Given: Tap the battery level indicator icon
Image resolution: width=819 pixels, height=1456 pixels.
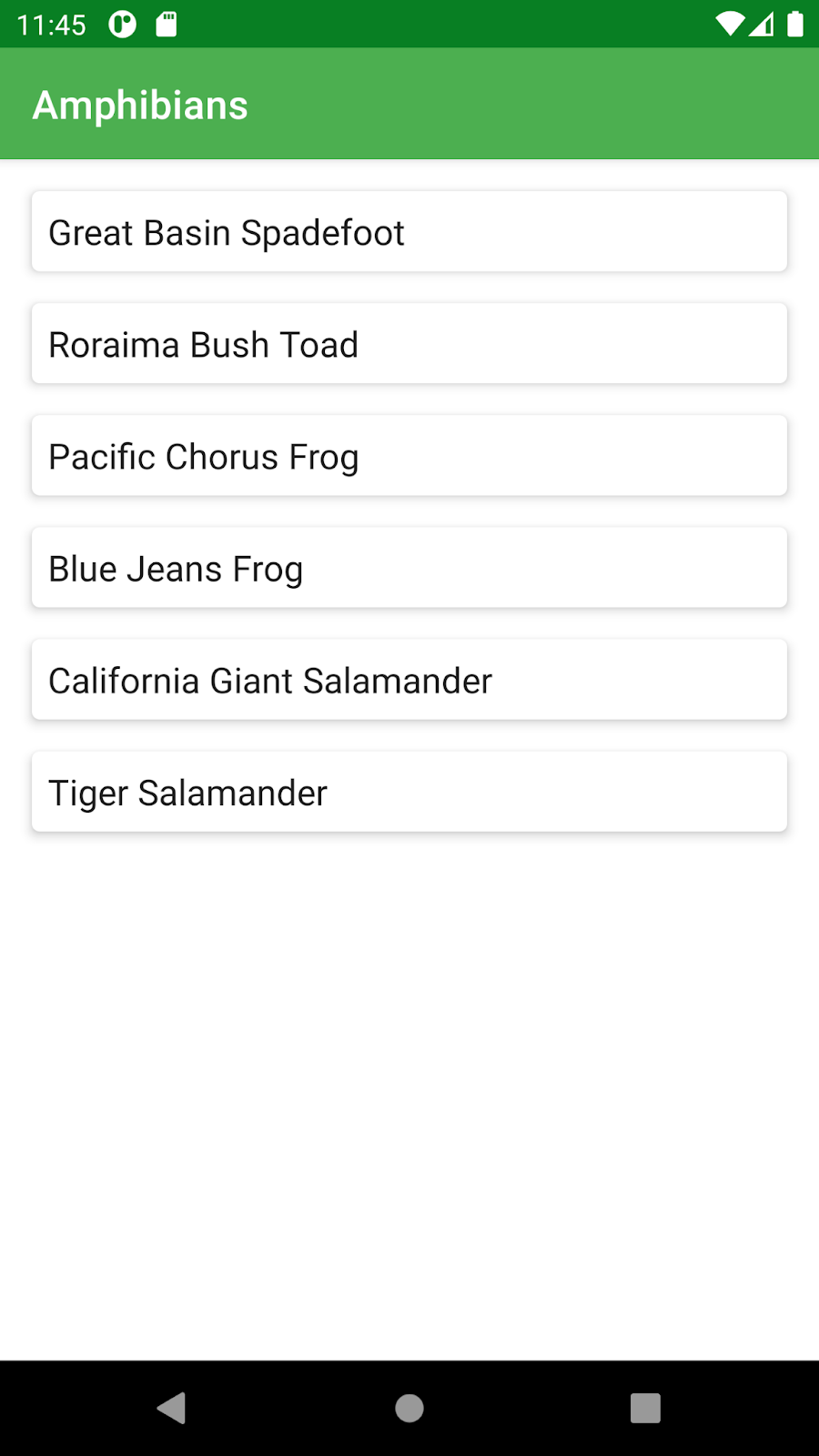Looking at the screenshot, I should pyautogui.click(x=794, y=24).
